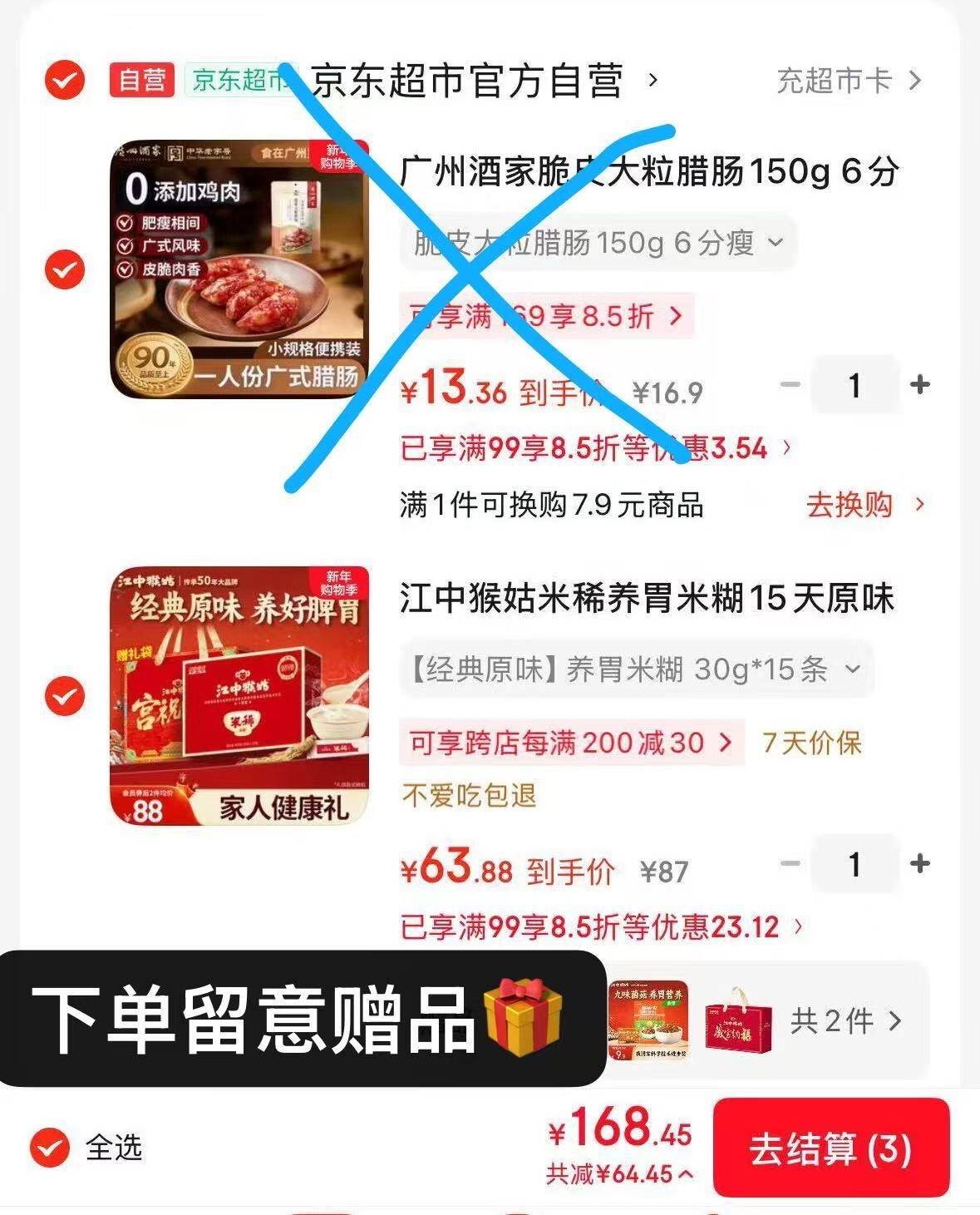
Task: Deselect the 江中猴姑米稀 item checkbox
Action: (65, 695)
